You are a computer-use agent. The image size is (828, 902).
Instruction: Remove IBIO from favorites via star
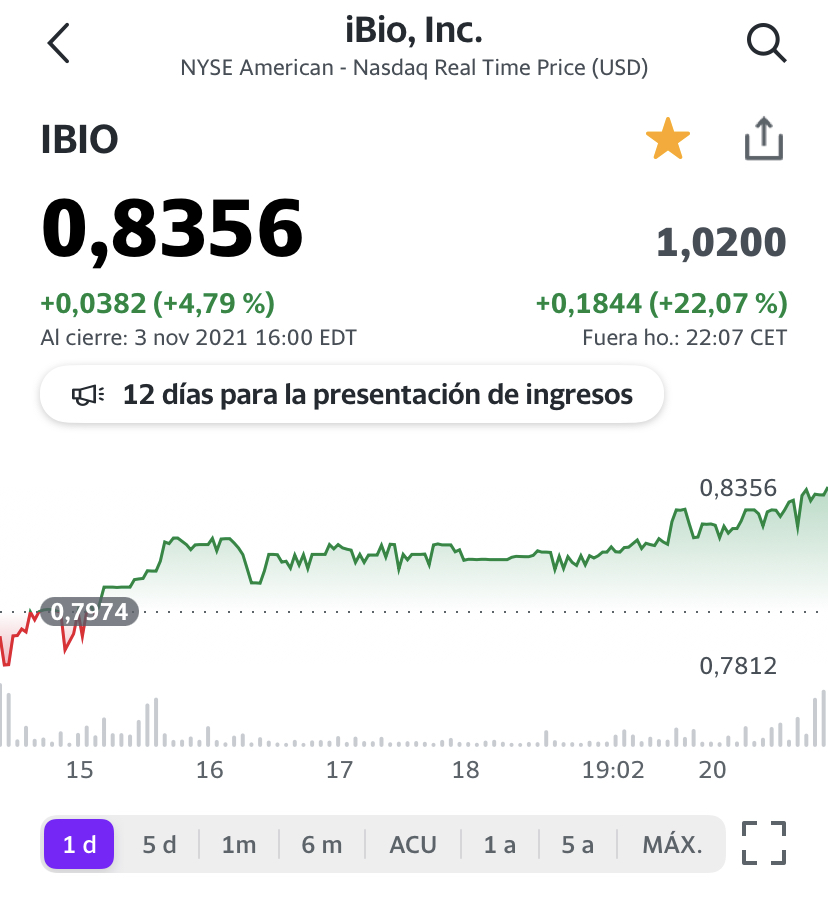pos(667,139)
